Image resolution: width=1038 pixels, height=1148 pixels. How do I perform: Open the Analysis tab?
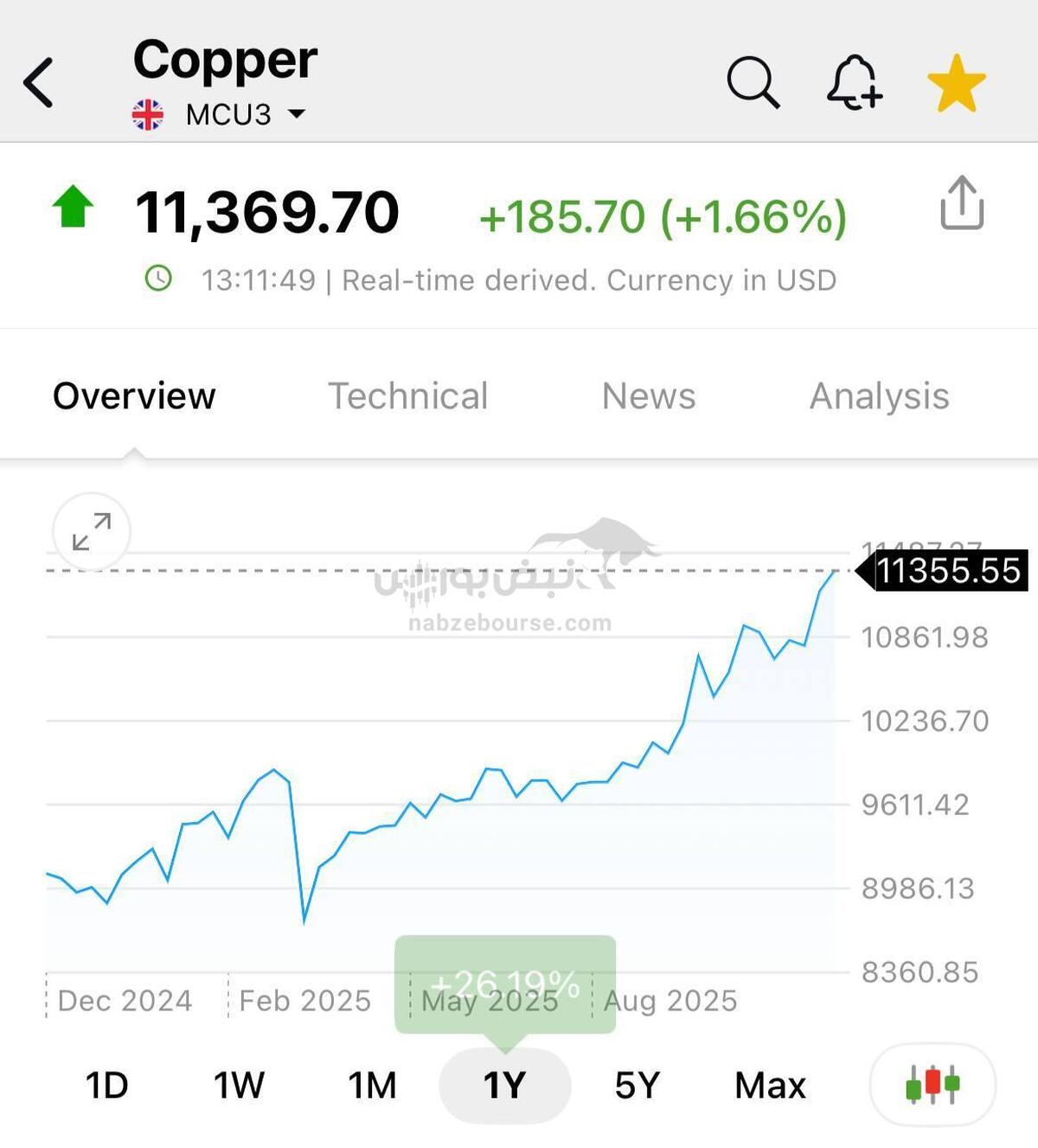pyautogui.click(x=879, y=396)
